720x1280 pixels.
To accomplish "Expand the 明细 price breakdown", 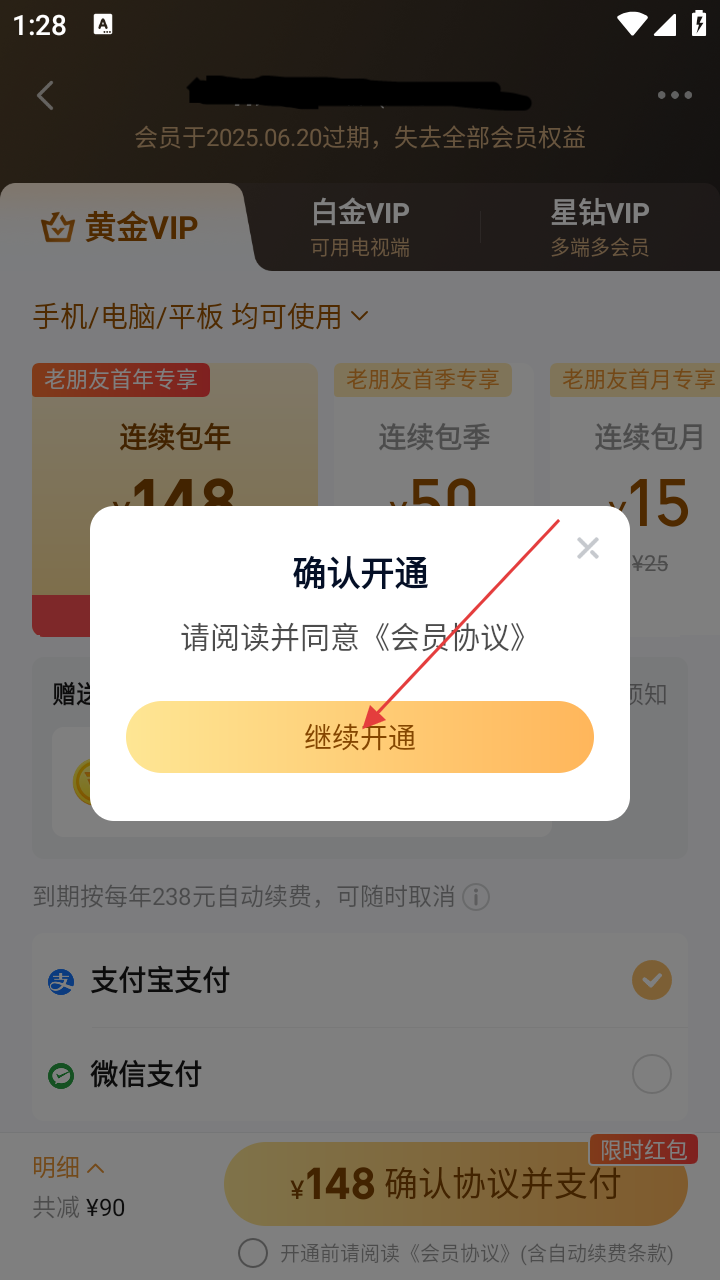I will [x=70, y=1168].
